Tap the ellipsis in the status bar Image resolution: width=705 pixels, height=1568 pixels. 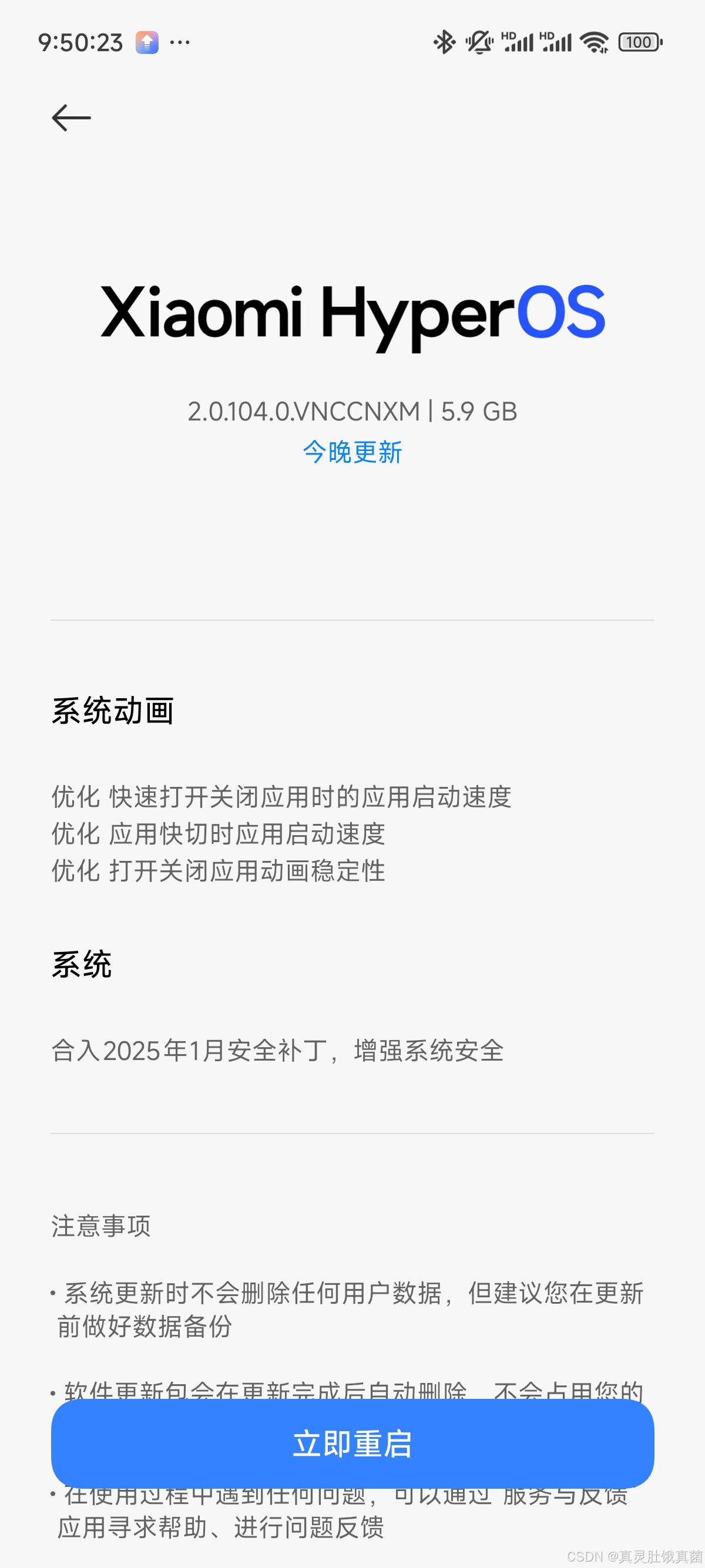[180, 43]
